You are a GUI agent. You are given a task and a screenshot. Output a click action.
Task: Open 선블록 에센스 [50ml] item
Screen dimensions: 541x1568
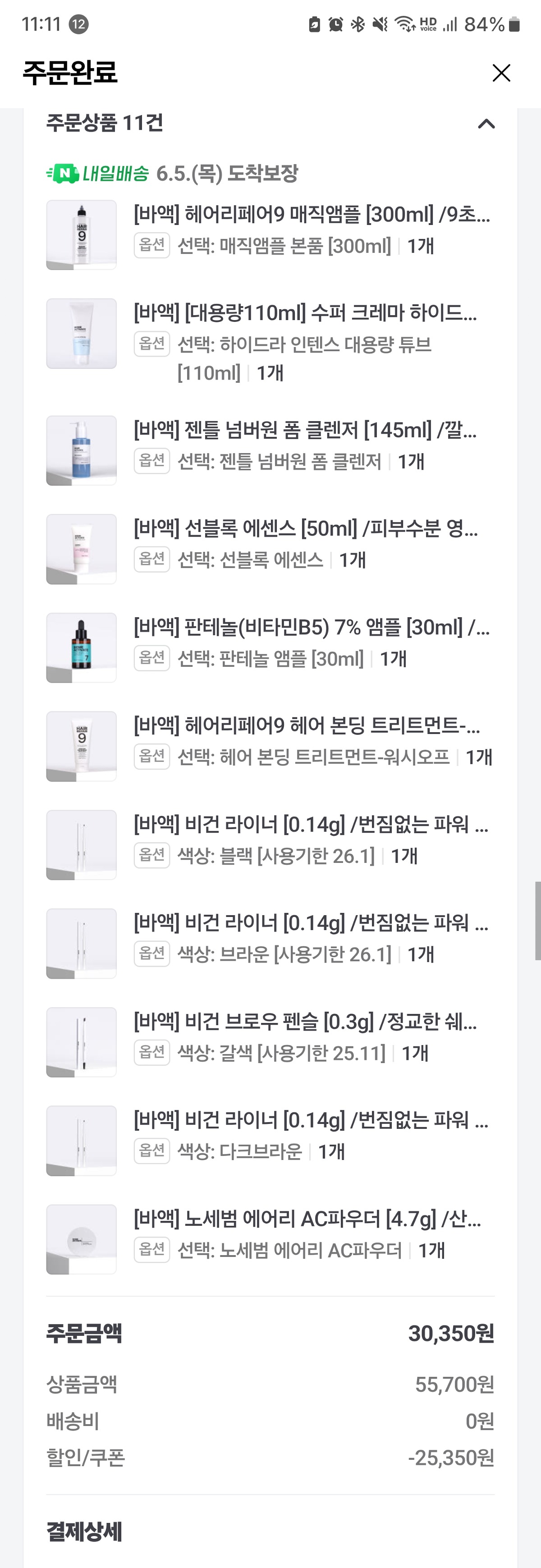point(306,529)
